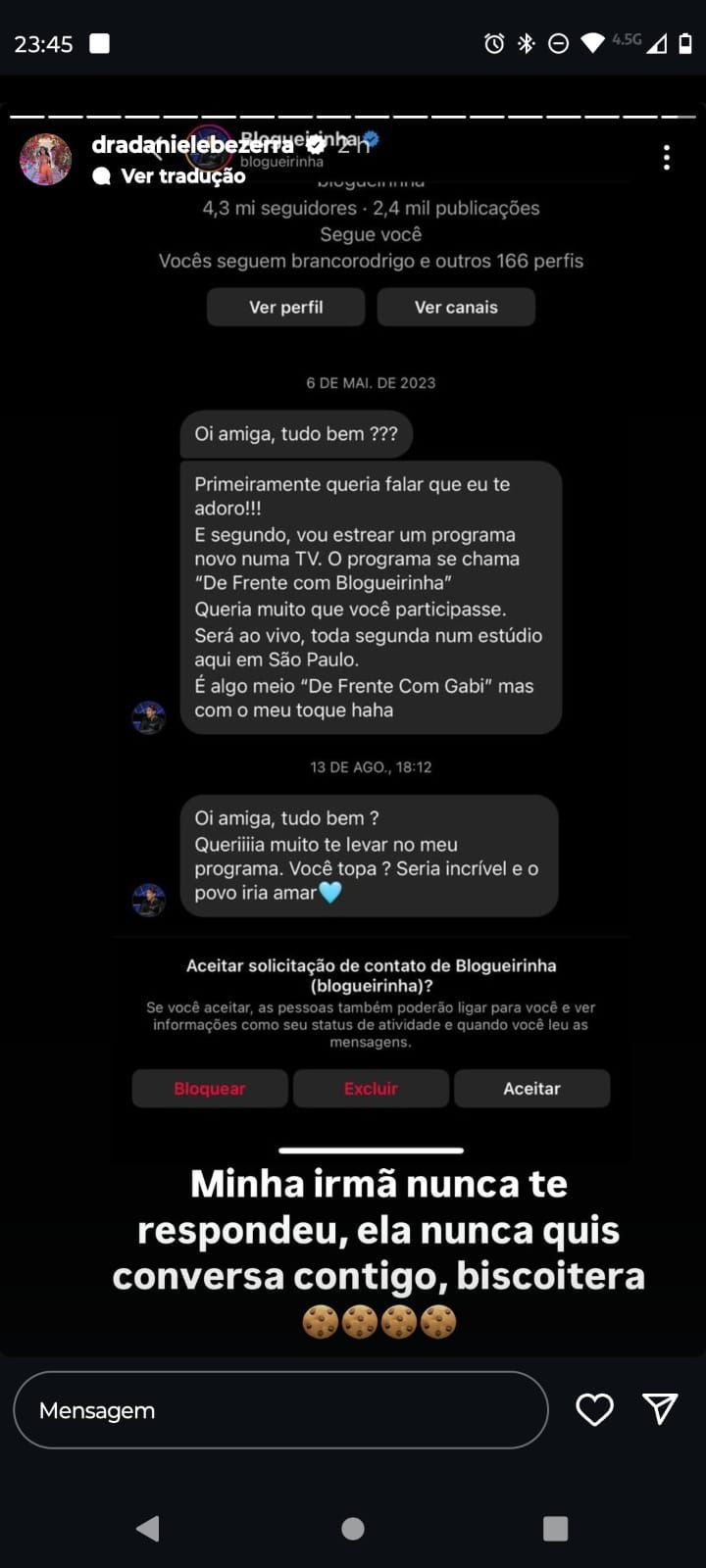Tap the dradanielebezerra username
The image size is (706, 1568).
click(x=192, y=144)
